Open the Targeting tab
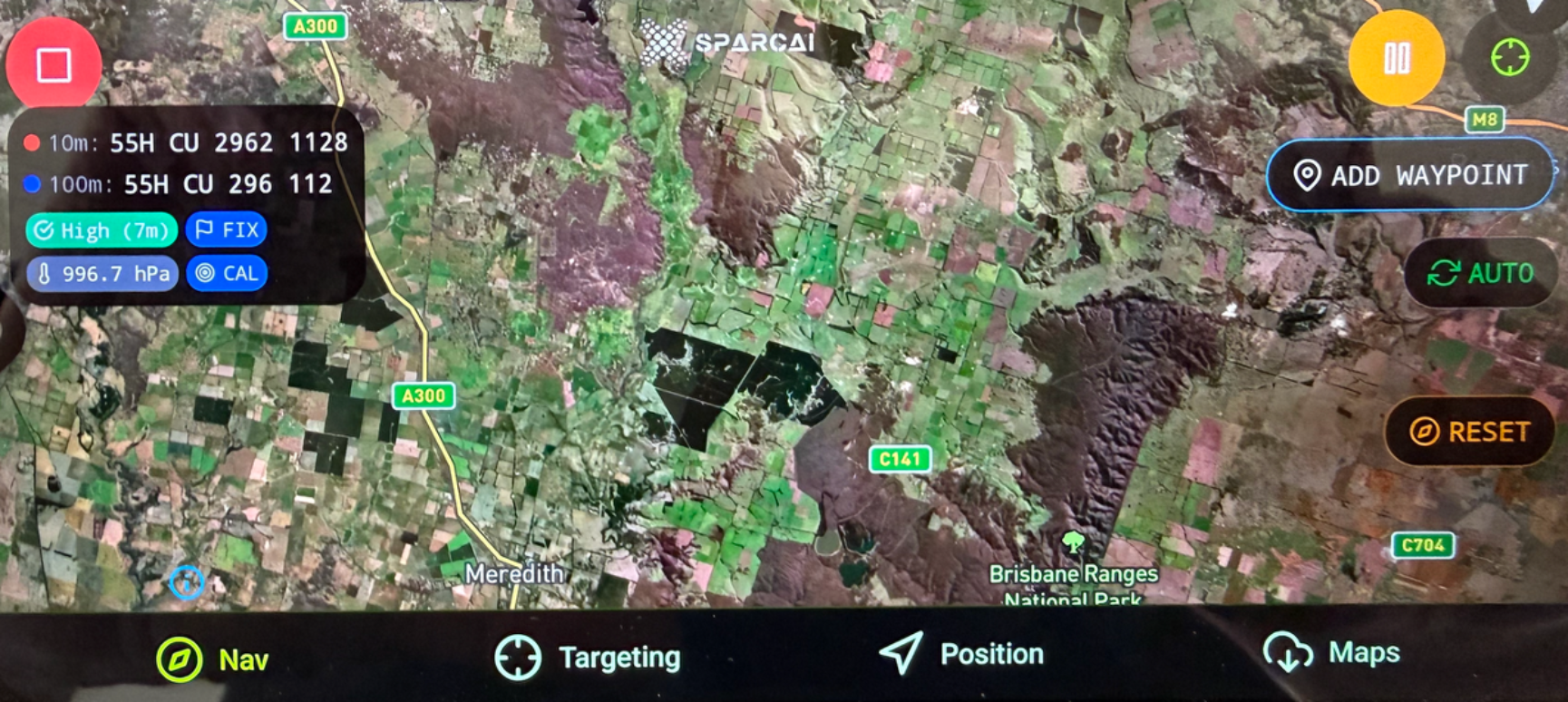Viewport: 1568px width, 702px height. 588,657
